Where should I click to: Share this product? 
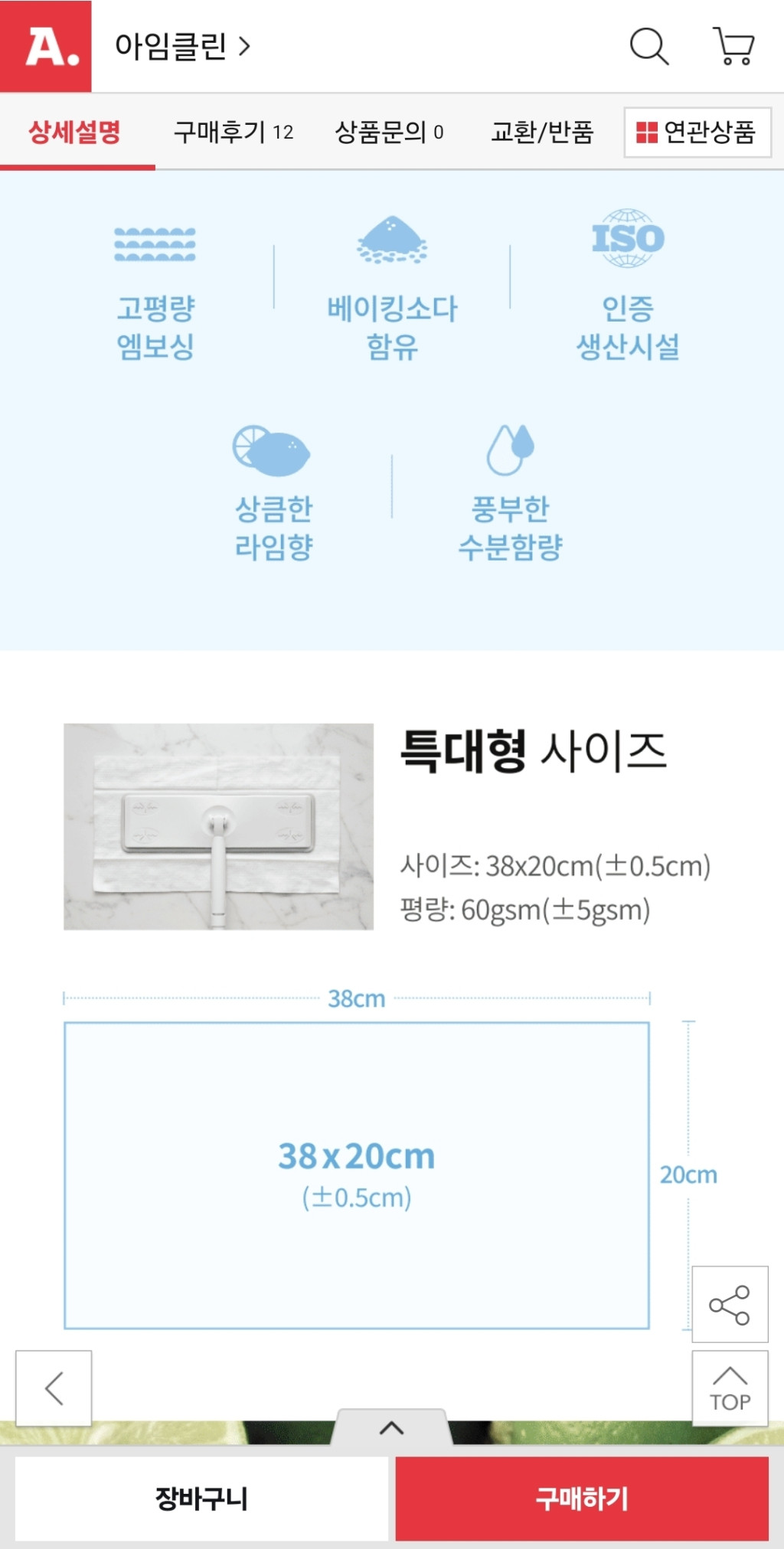click(x=730, y=1304)
